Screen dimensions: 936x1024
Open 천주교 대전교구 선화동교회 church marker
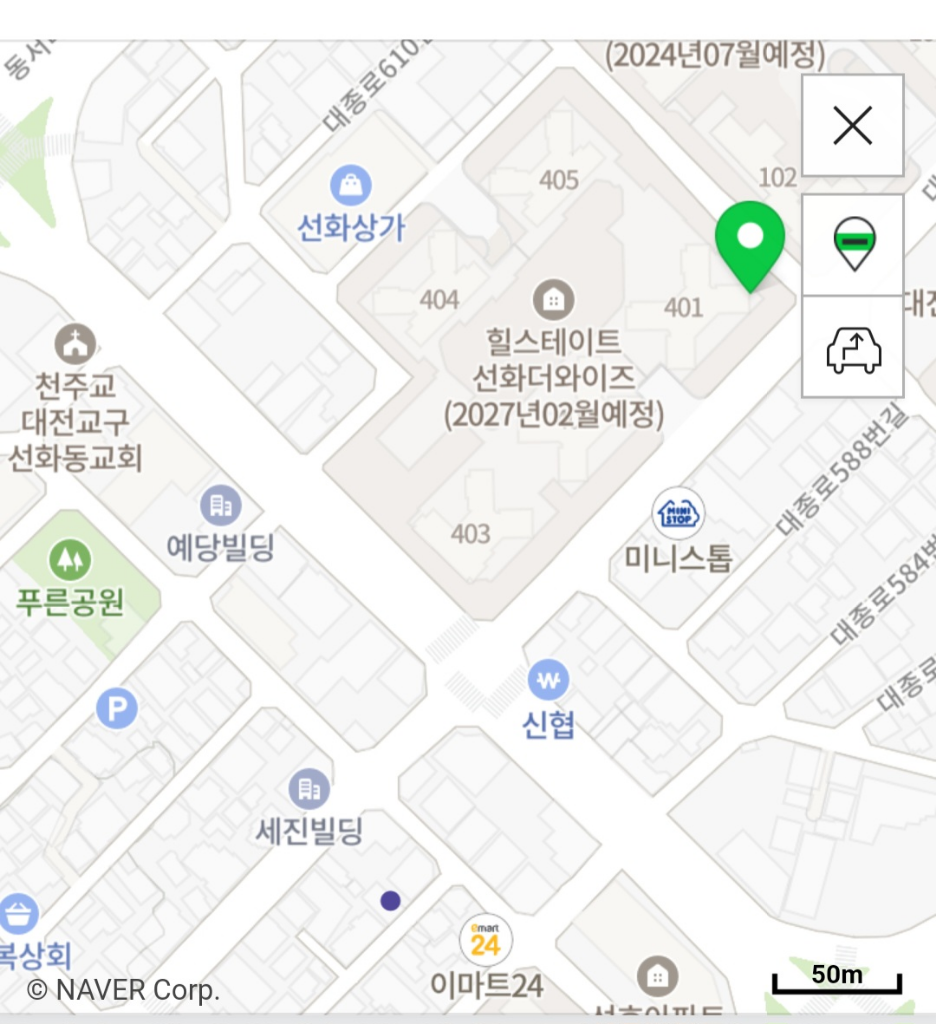click(75, 344)
